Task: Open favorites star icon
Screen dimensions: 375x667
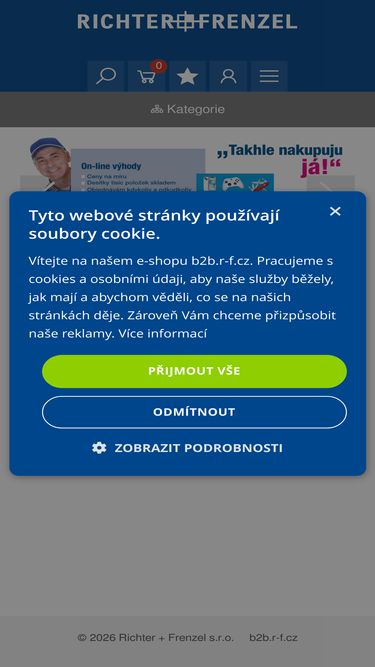Action: [x=188, y=76]
